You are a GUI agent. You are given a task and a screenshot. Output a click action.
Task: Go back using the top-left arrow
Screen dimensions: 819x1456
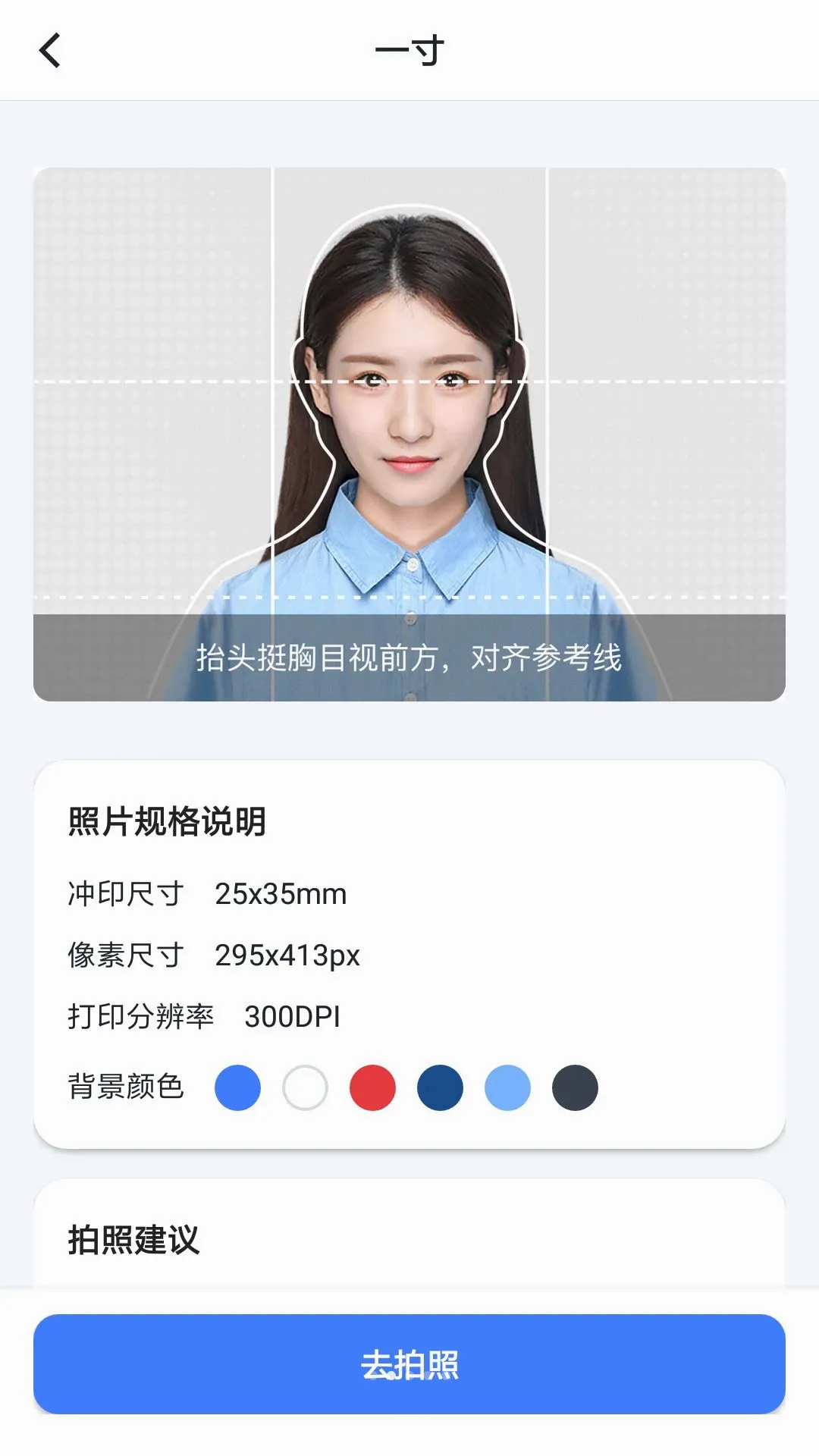click(x=50, y=51)
